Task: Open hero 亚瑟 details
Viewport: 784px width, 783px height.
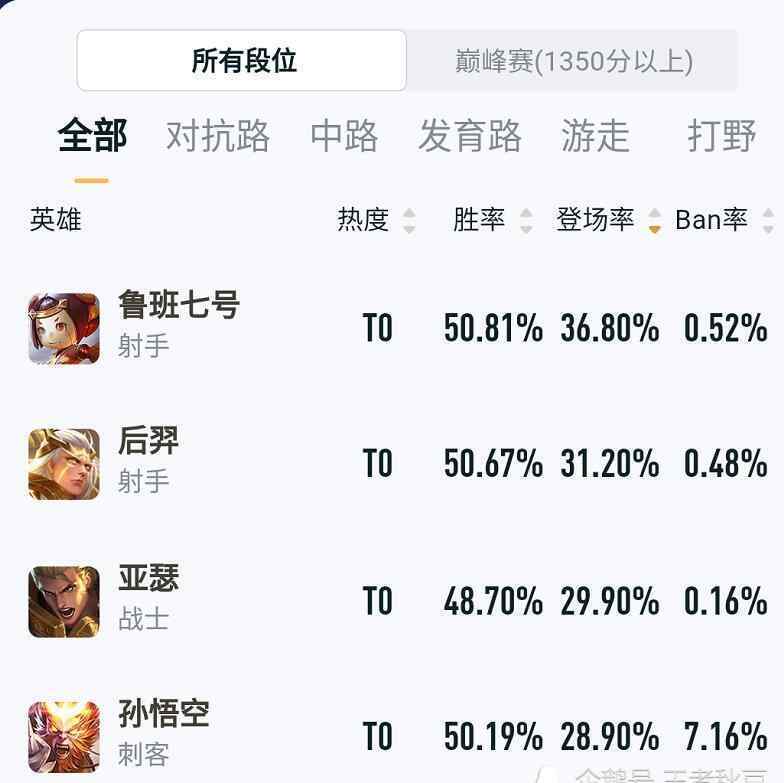Action: [148, 600]
